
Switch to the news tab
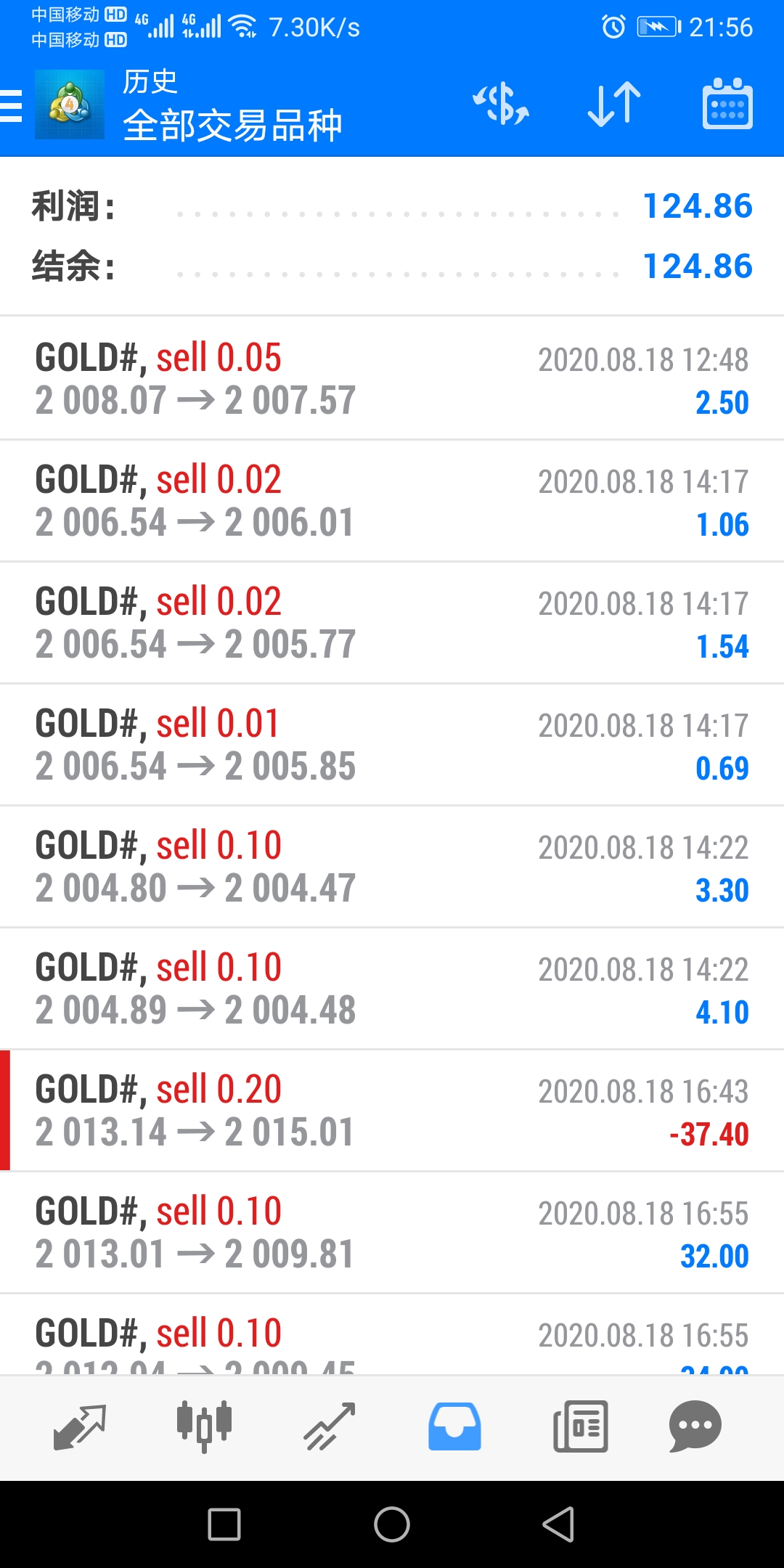(581, 1427)
